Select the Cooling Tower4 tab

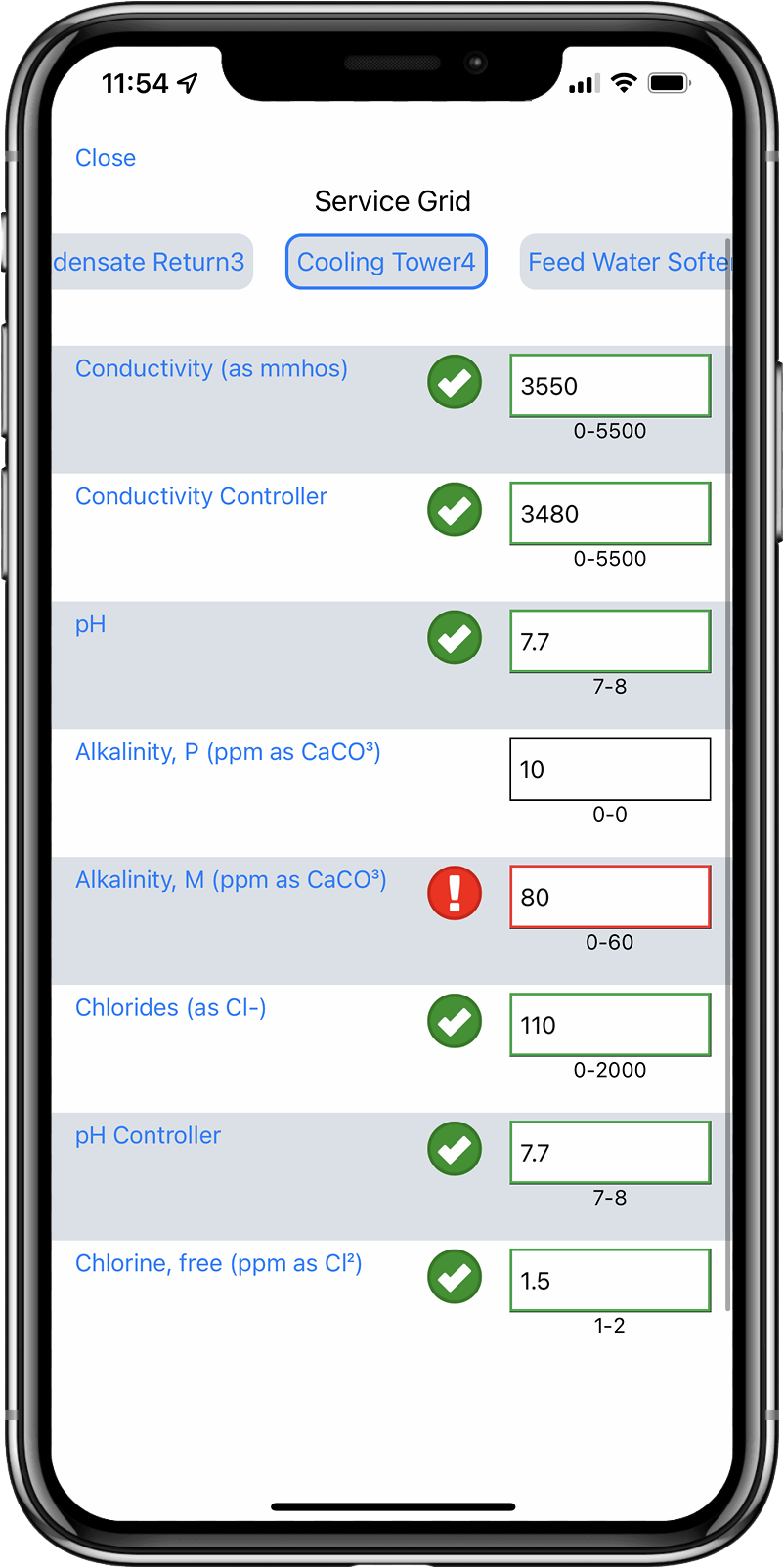[386, 262]
